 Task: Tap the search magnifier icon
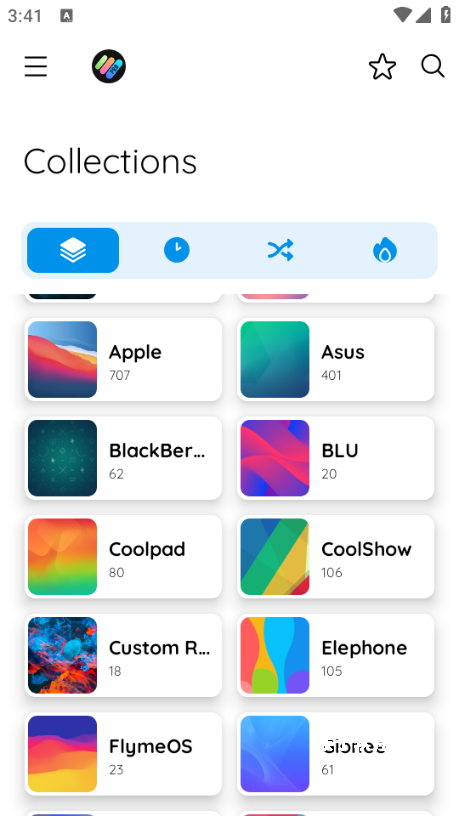[432, 67]
